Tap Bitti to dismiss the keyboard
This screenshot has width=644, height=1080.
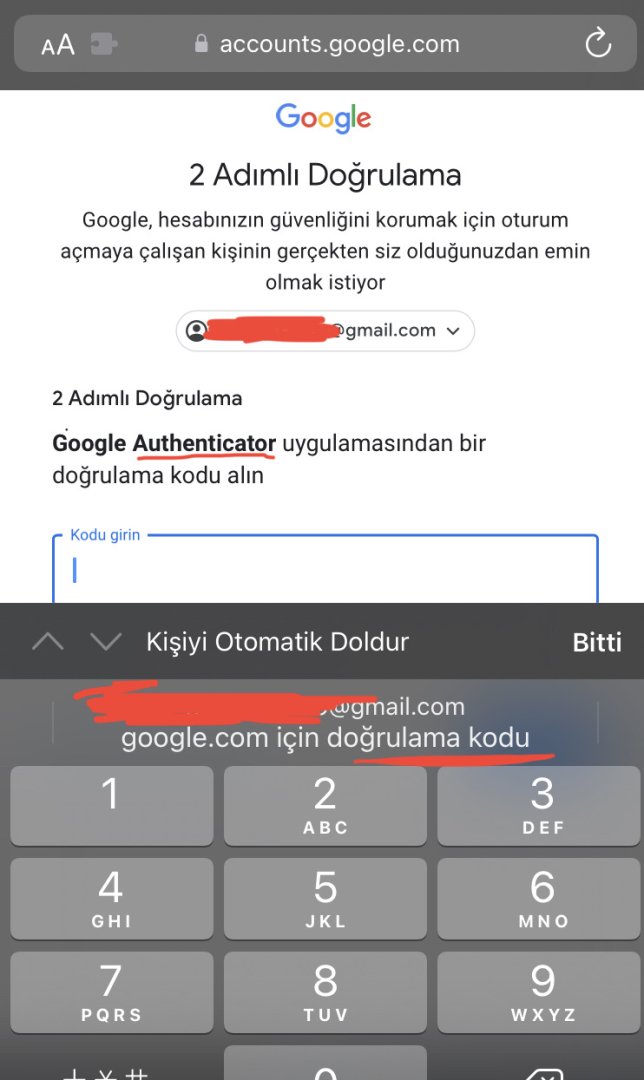596,642
